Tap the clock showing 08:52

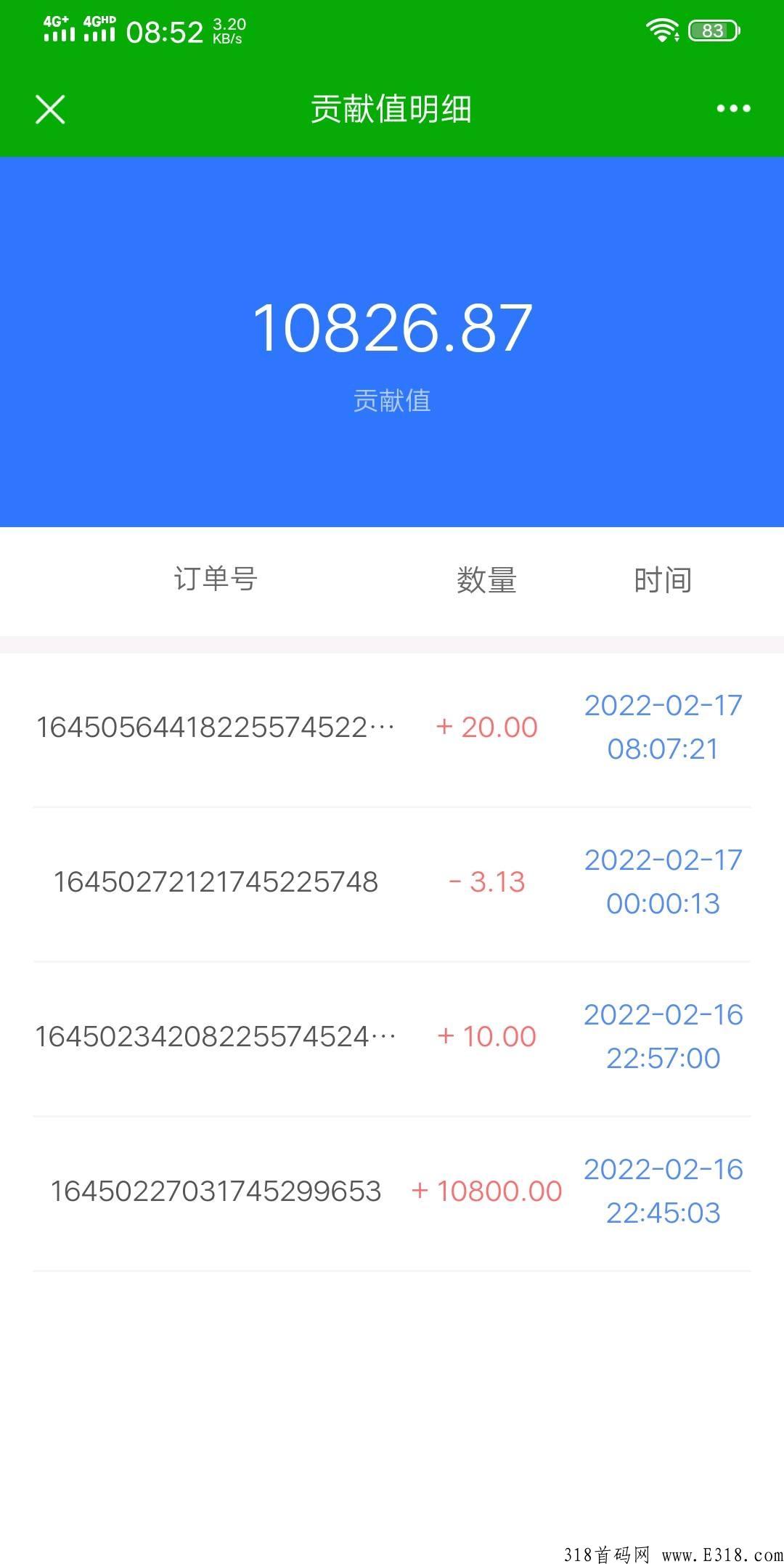pos(166,30)
